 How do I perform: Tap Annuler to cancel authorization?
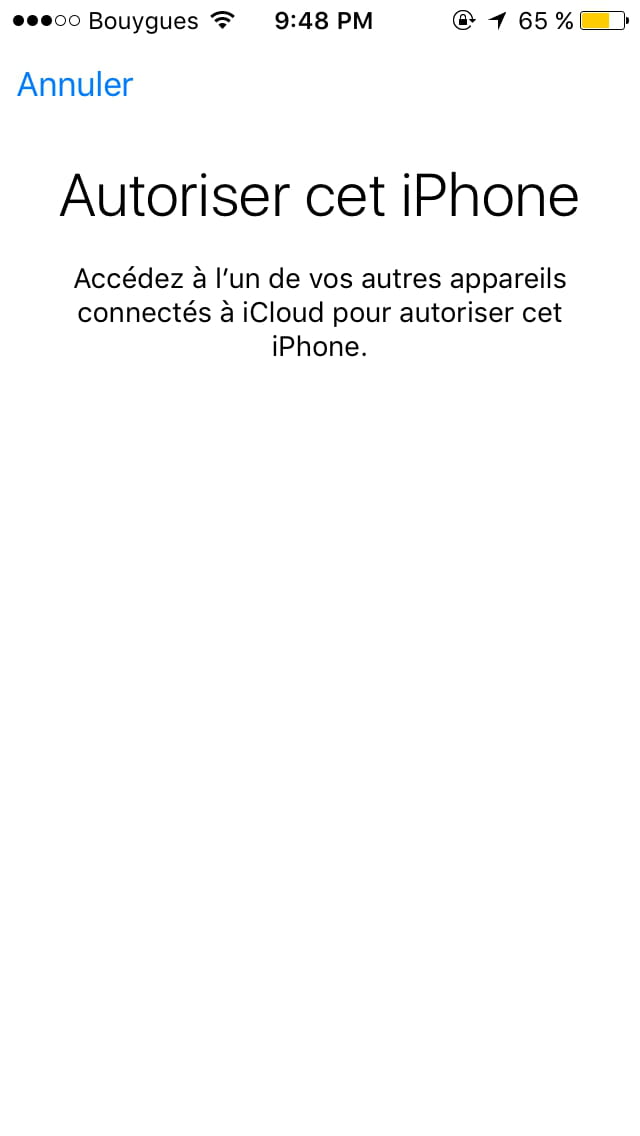[75, 85]
